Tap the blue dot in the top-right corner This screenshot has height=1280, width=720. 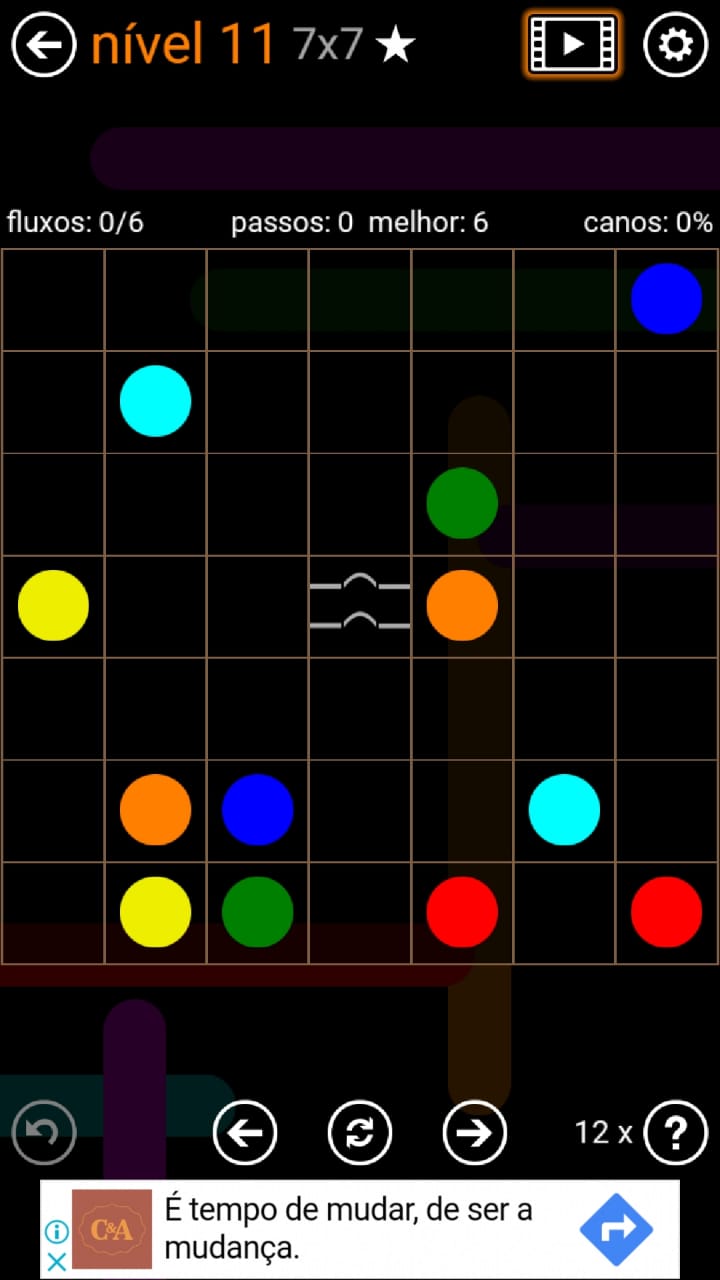pyautogui.click(x=666, y=298)
